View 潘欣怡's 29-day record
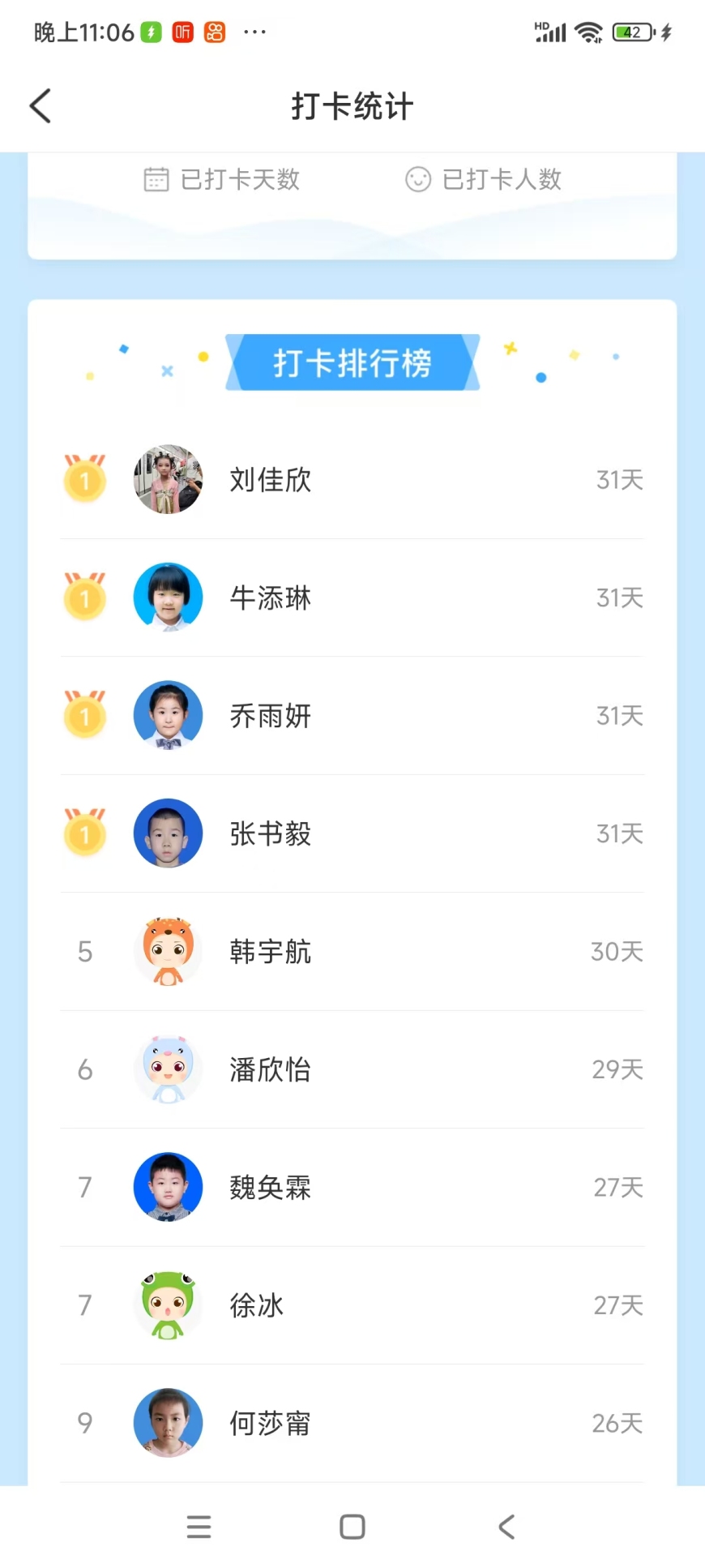The width and height of the screenshot is (705, 1568). 352,1069
